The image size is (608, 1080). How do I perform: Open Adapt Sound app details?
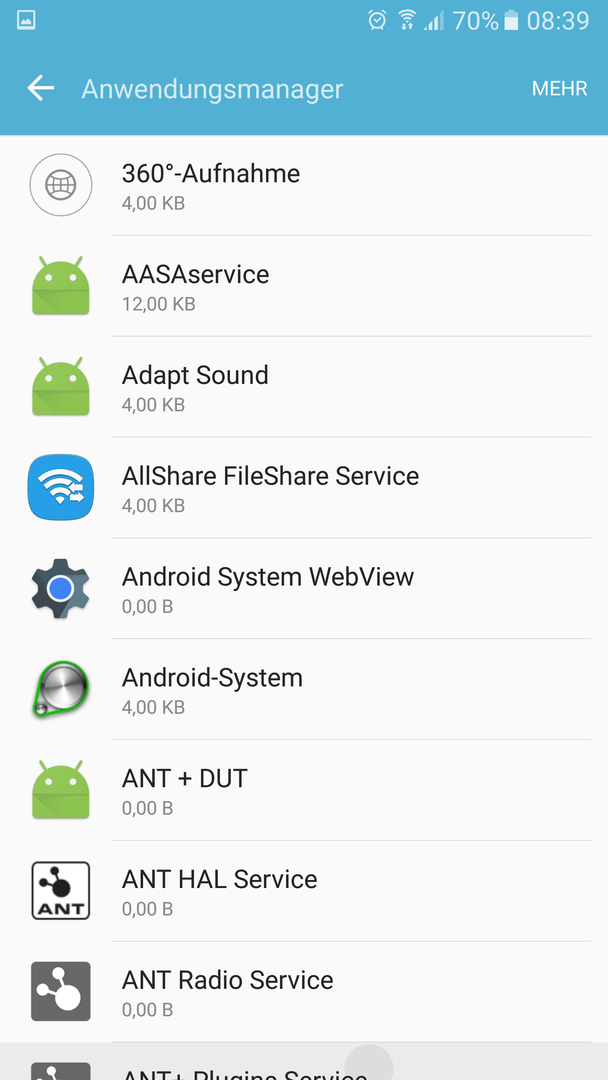point(304,386)
